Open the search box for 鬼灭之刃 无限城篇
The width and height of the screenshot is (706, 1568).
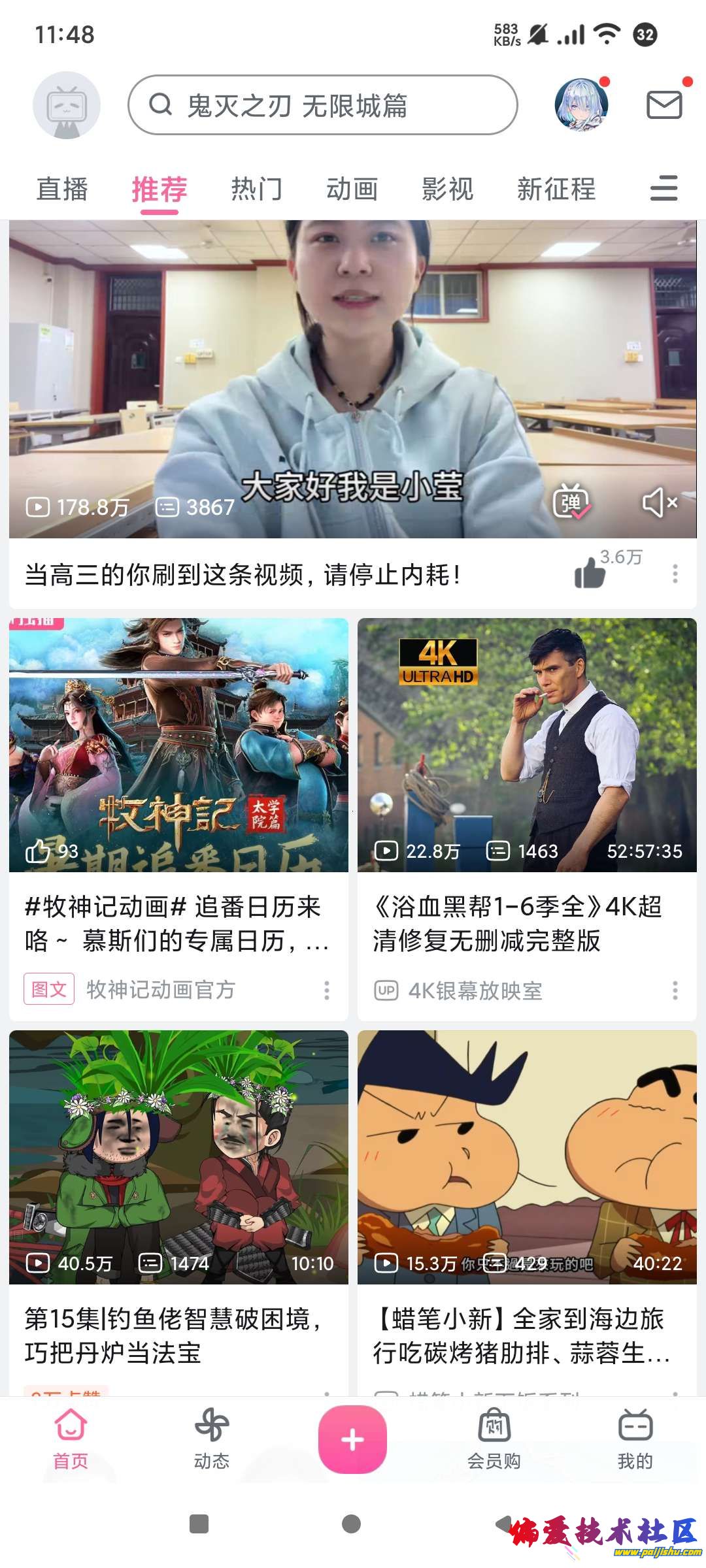323,105
